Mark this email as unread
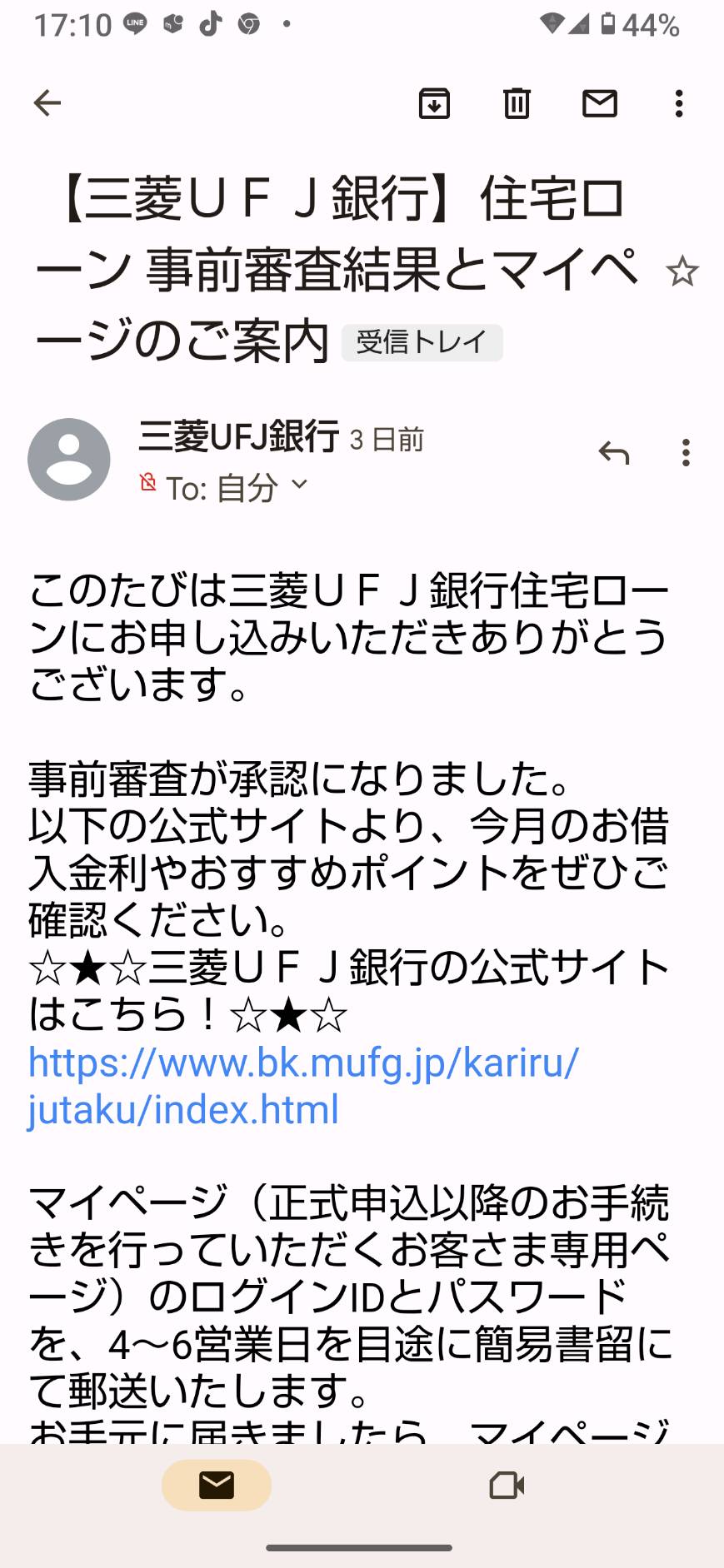Image resolution: width=724 pixels, height=1568 pixels. (599, 103)
